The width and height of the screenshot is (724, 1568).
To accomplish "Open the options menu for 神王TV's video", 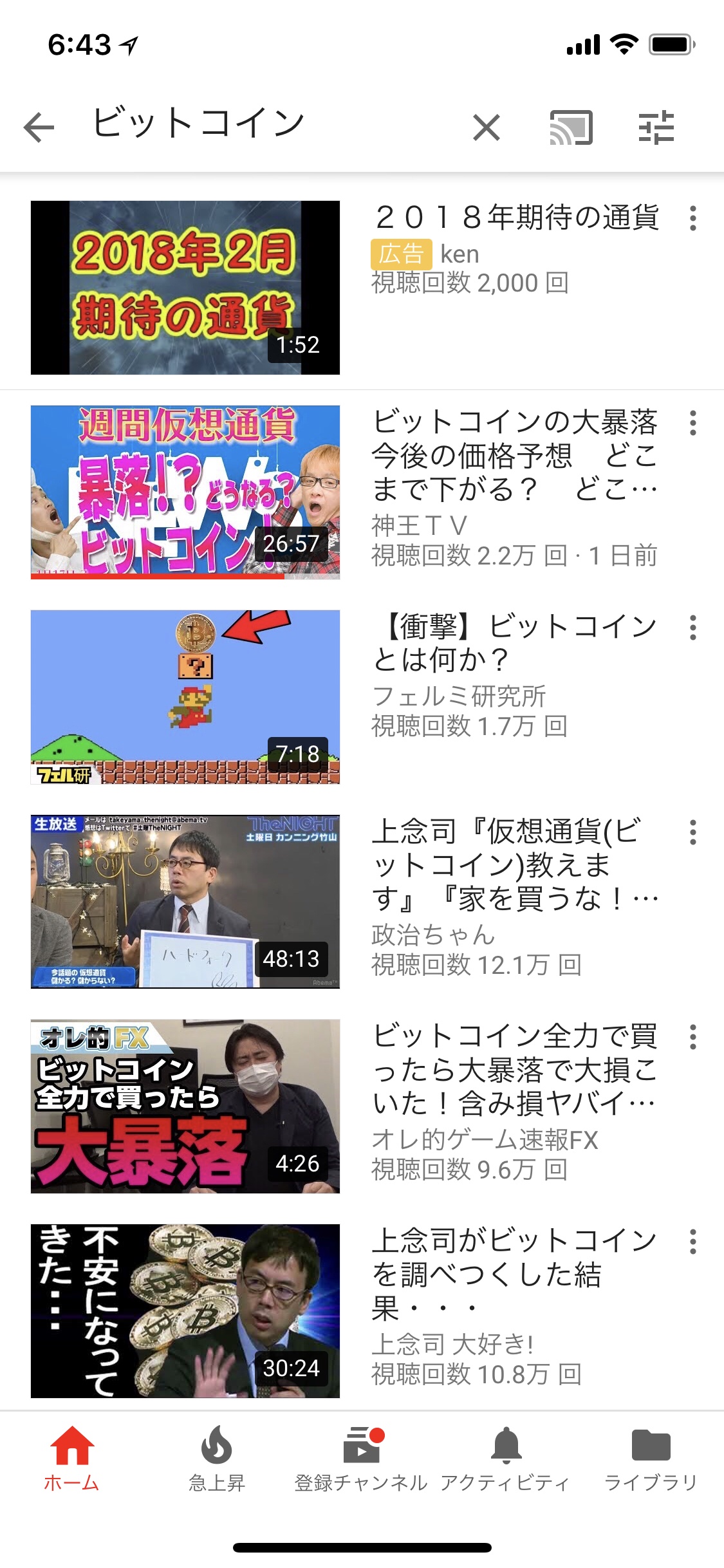I will (x=692, y=424).
